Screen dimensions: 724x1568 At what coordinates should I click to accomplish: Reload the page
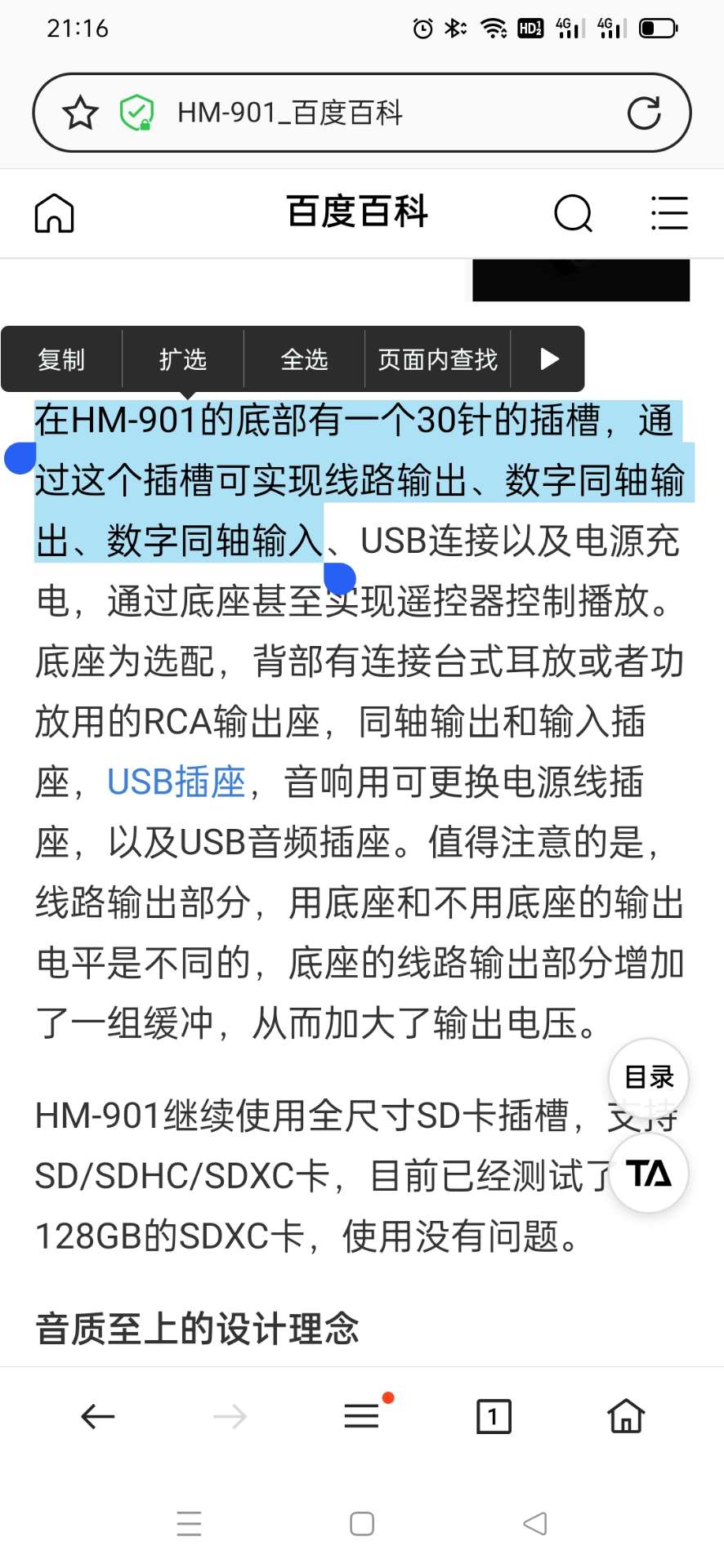[x=644, y=113]
